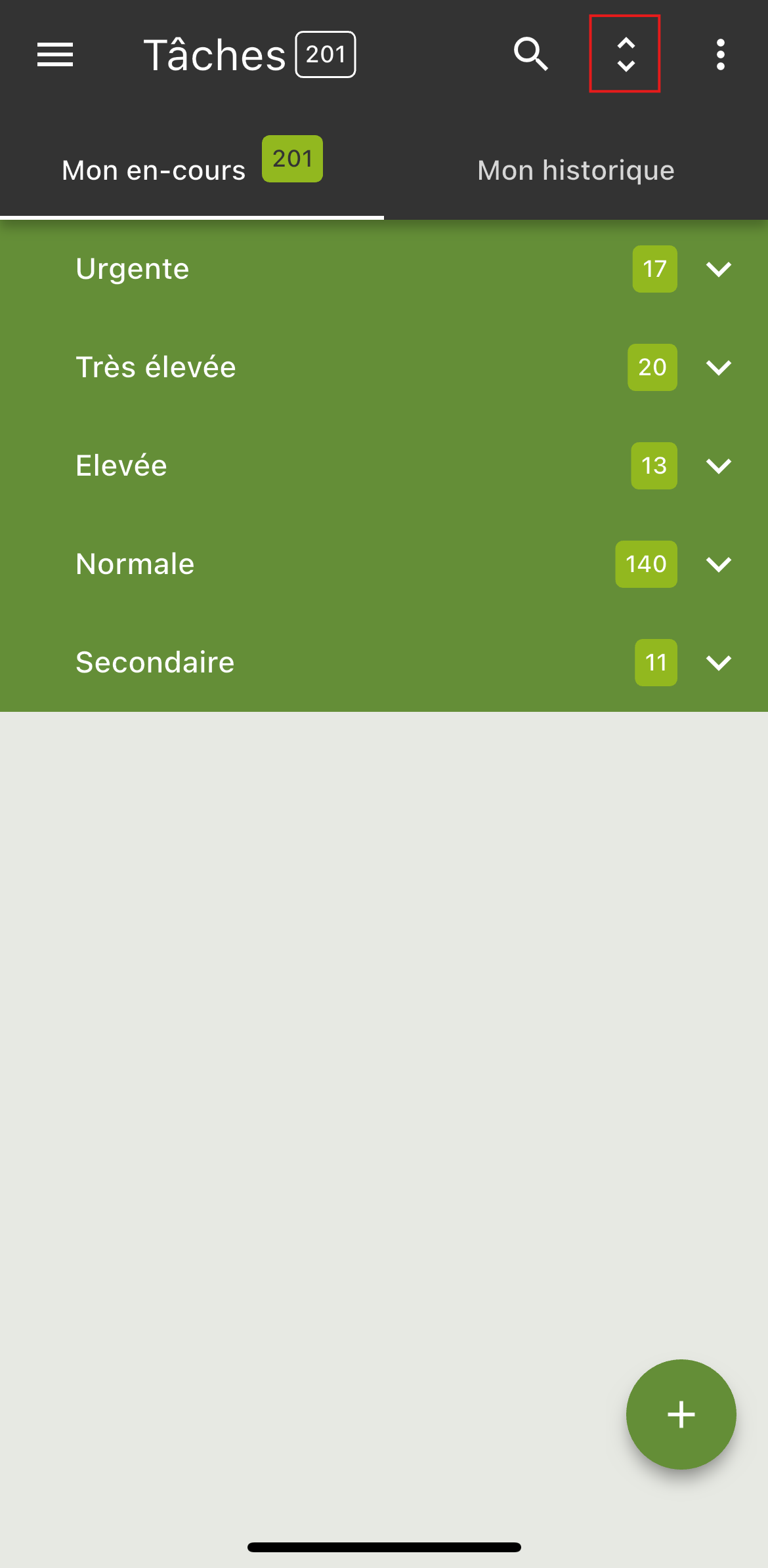Open the hamburger navigation menu
Image resolution: width=768 pixels, height=1568 pixels.
coord(55,54)
